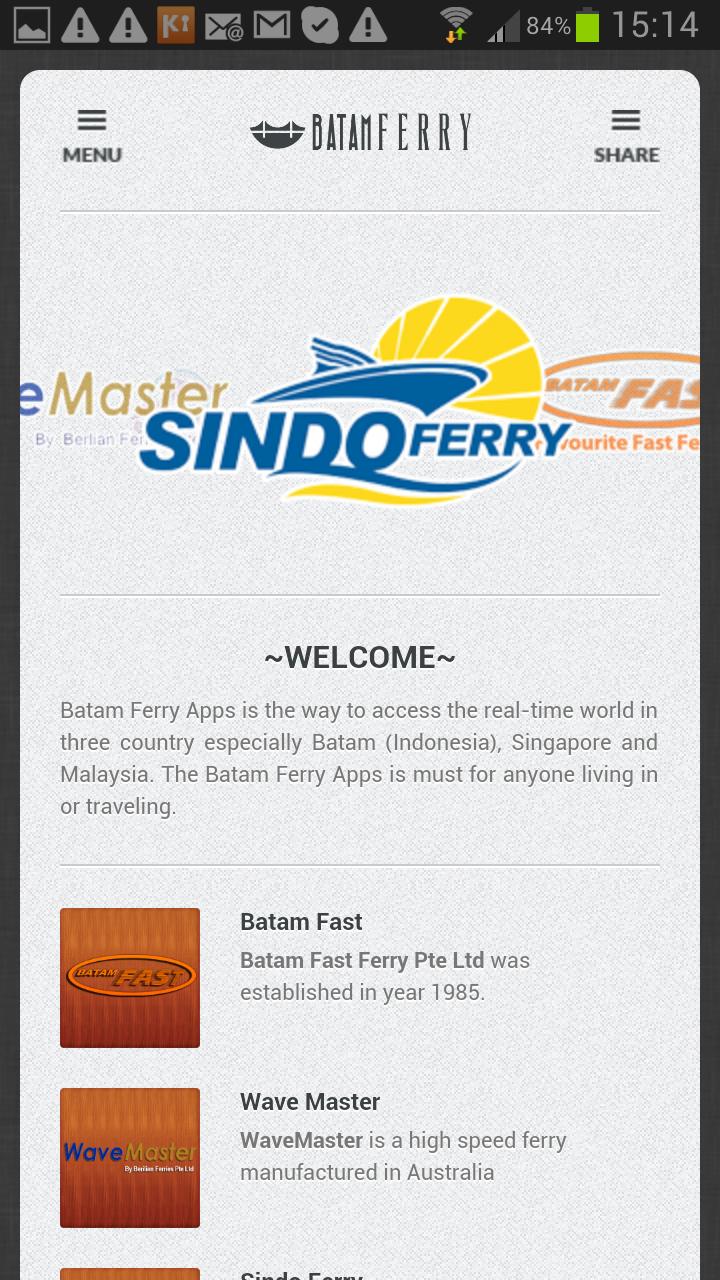This screenshot has height=1280, width=720.
Task: Tap the Batam Fast Ferry Pte Ltd text
Action: click(359, 960)
